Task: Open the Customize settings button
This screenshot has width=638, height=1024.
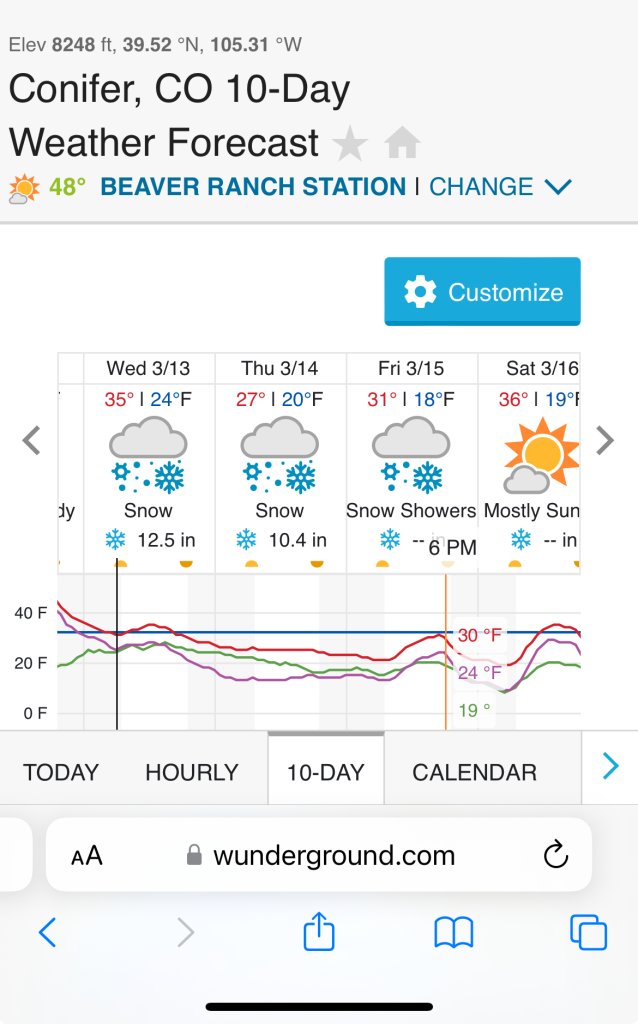Action: click(x=482, y=292)
